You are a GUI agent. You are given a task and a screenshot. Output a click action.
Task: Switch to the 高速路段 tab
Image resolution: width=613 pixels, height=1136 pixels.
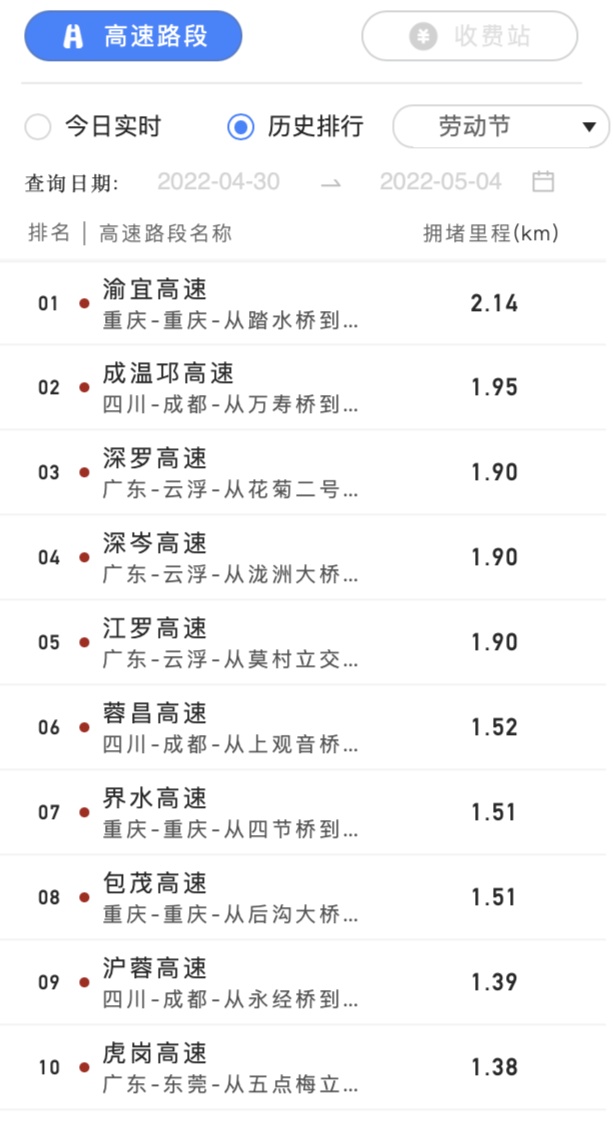click(x=134, y=37)
